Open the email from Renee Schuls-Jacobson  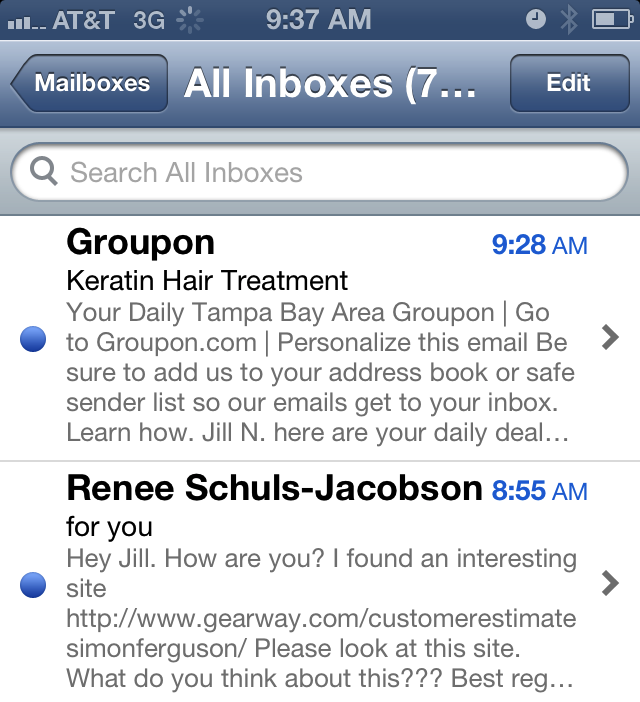click(x=320, y=583)
